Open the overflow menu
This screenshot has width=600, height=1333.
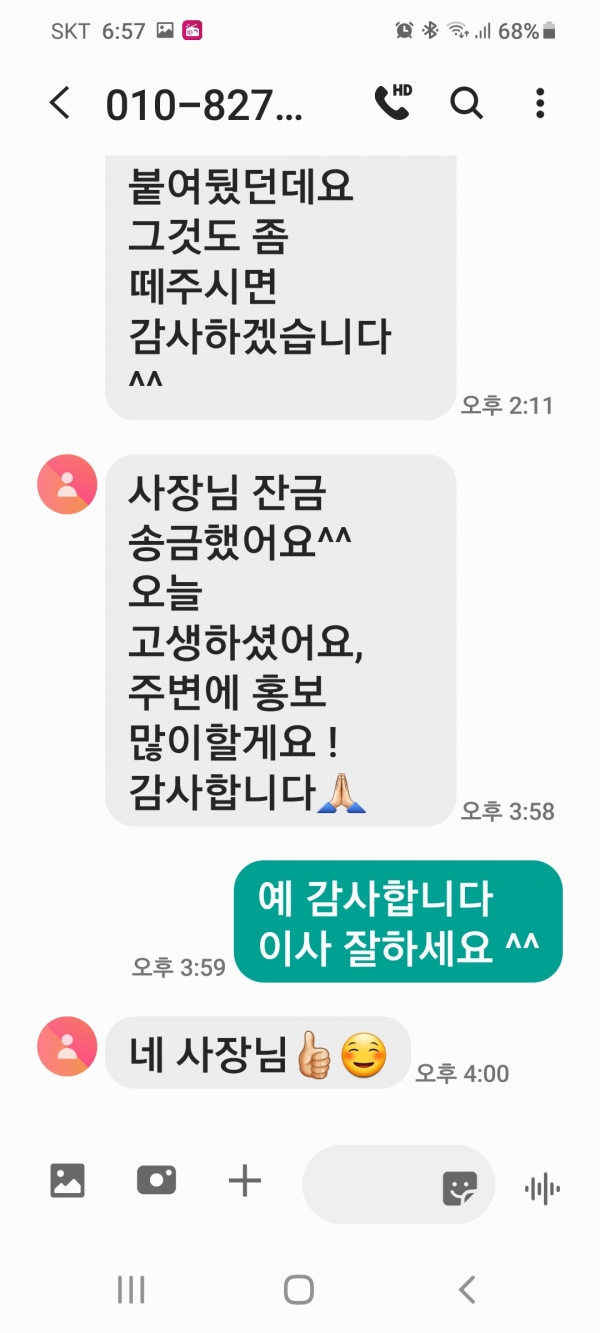(x=540, y=102)
